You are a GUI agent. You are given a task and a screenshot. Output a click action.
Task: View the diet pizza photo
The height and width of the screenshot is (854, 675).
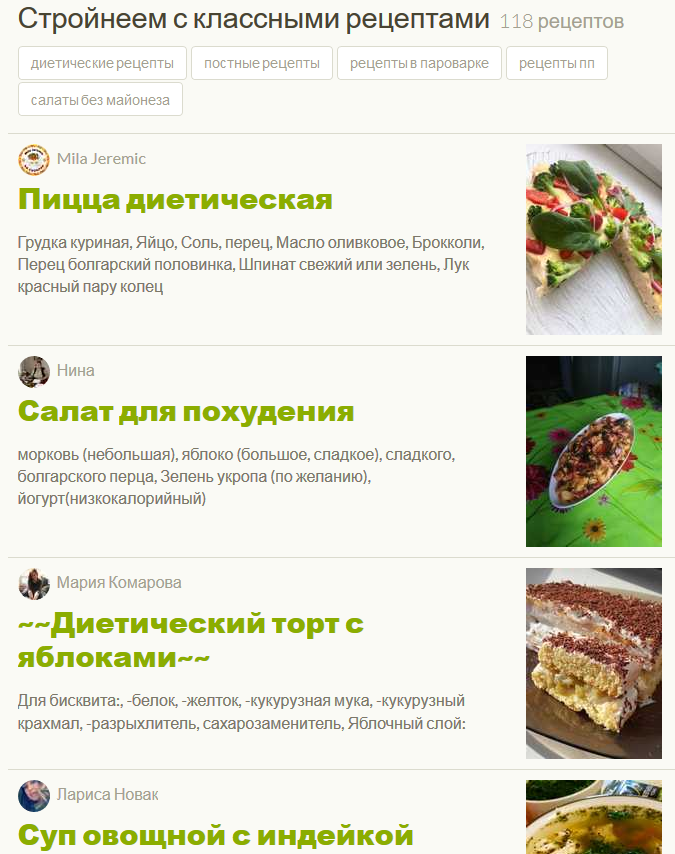593,239
